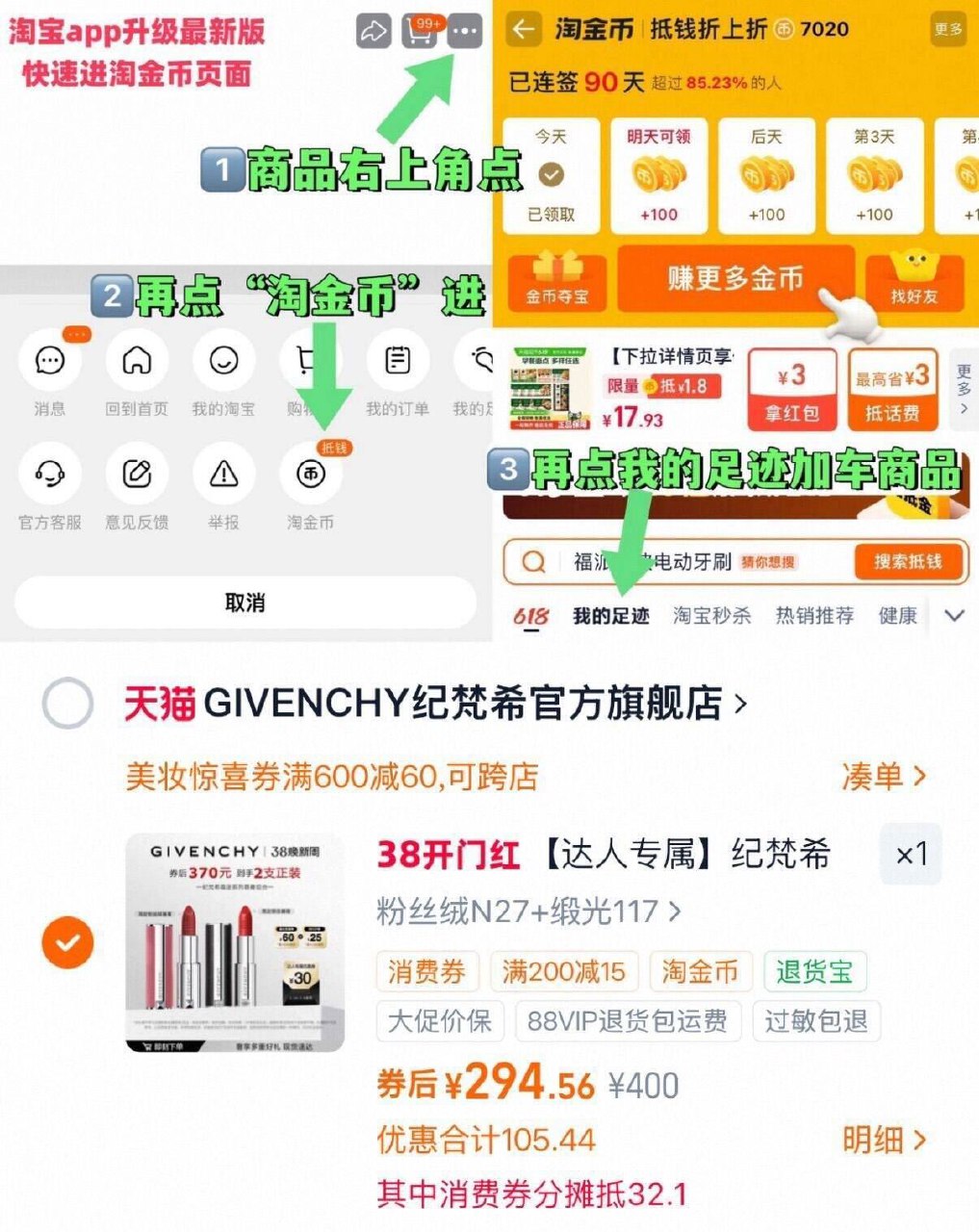979x1232 pixels.
Task: Open 淘金币 icon with 抵钱 badge
Action: pyautogui.click(x=310, y=475)
